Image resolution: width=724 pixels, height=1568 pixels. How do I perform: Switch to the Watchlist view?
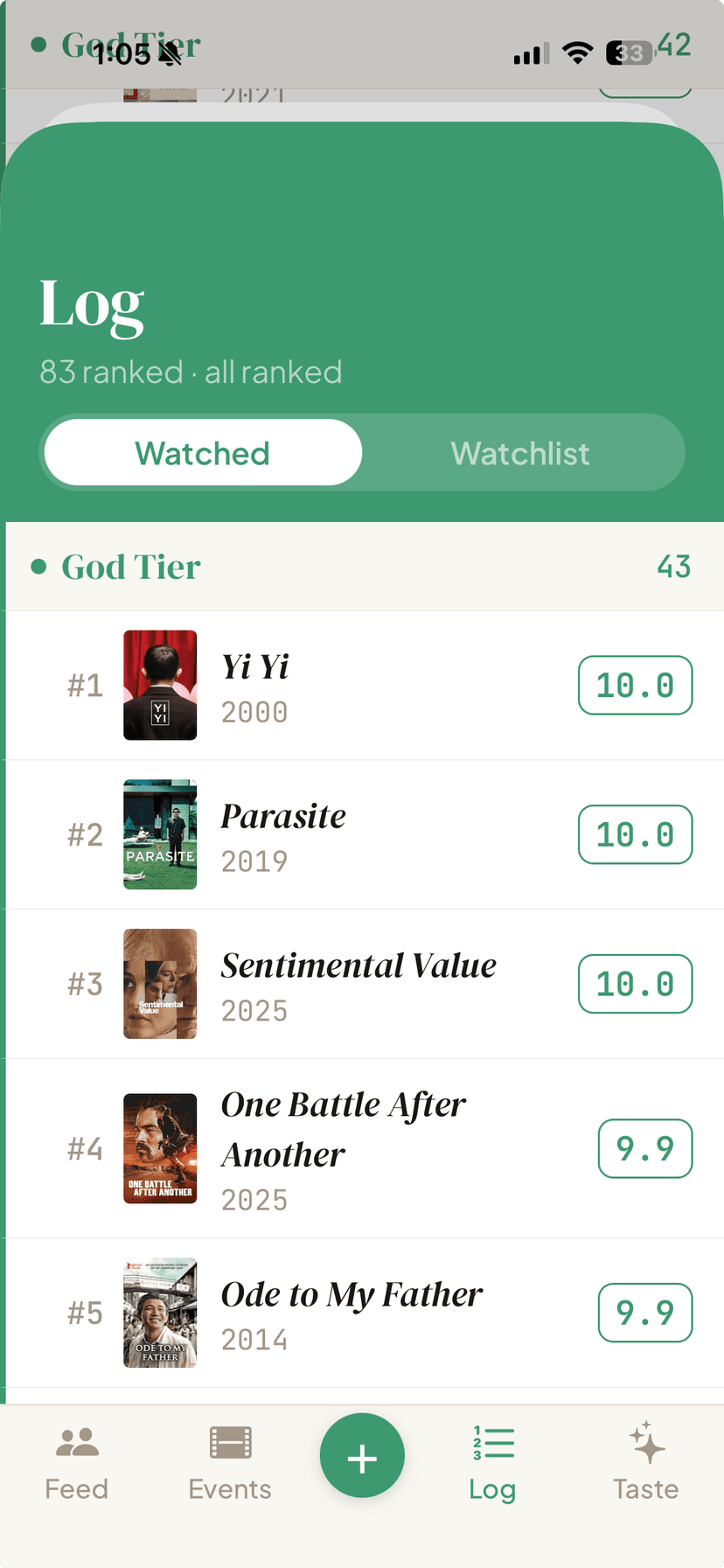click(519, 453)
